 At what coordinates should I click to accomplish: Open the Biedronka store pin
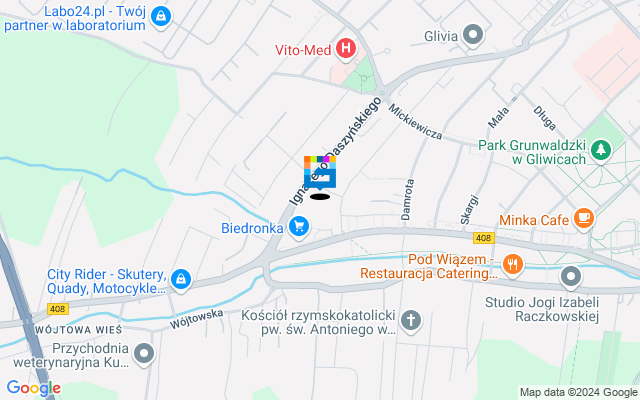(x=298, y=228)
